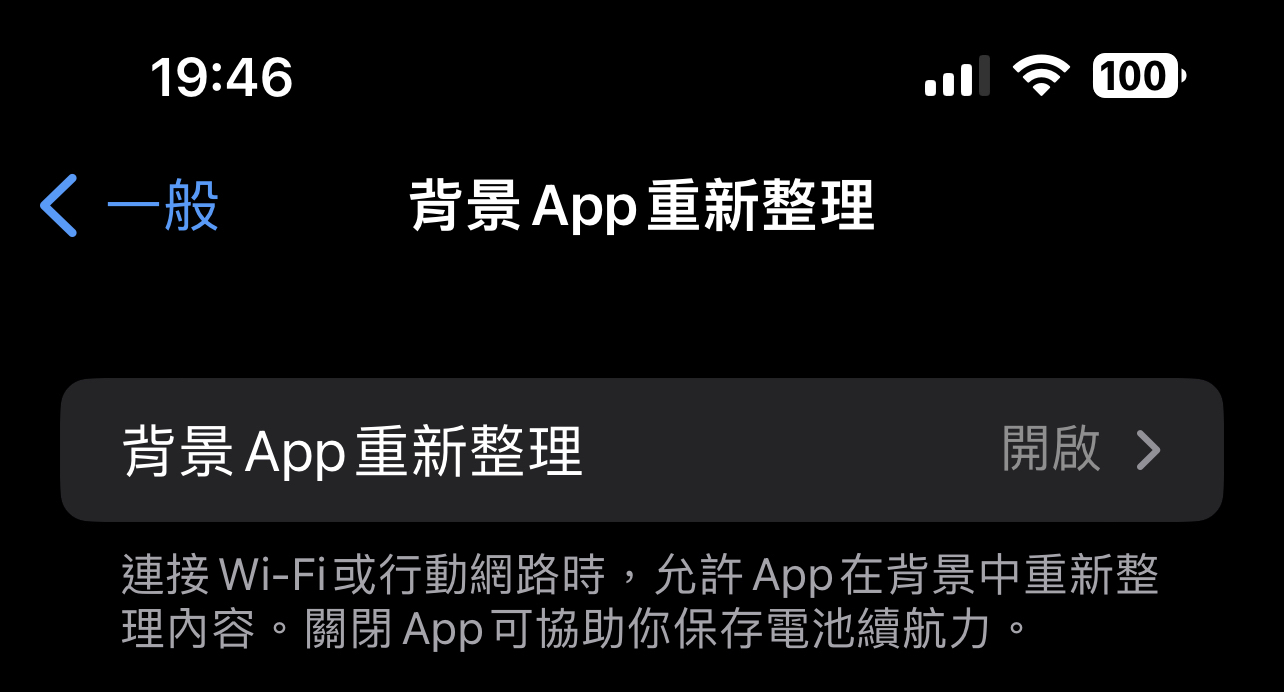The image size is (1284, 692).
Task: Open the 背景 App 重新整理 option row
Action: [x=640, y=450]
